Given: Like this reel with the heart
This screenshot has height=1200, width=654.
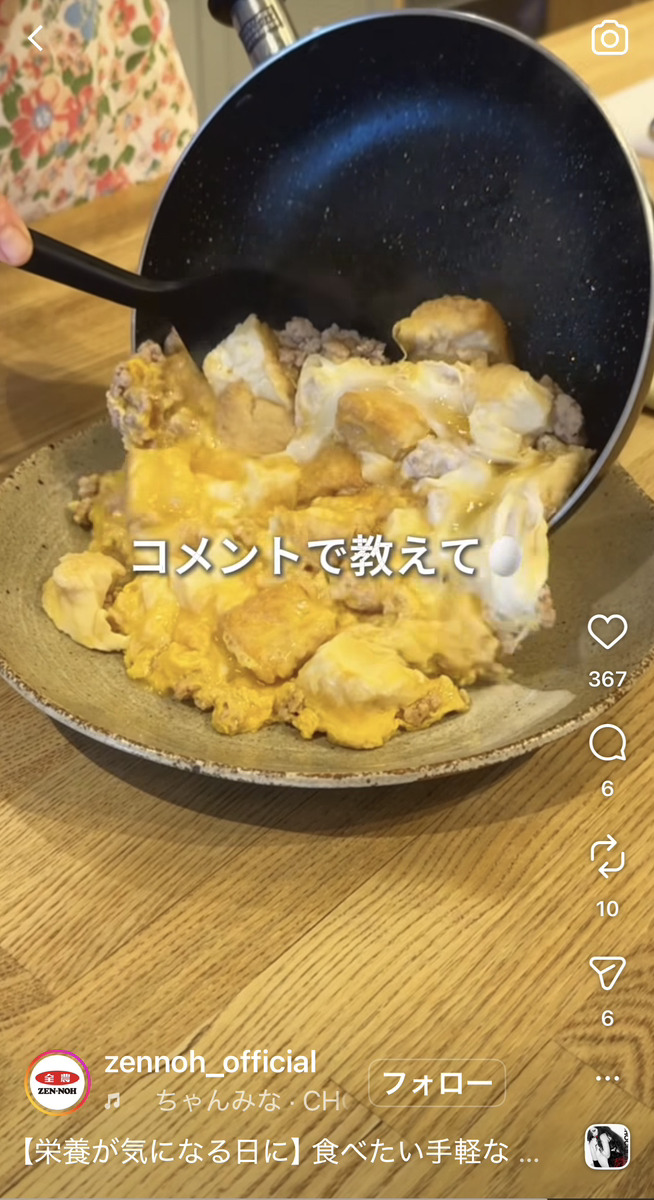Looking at the screenshot, I should click(607, 632).
